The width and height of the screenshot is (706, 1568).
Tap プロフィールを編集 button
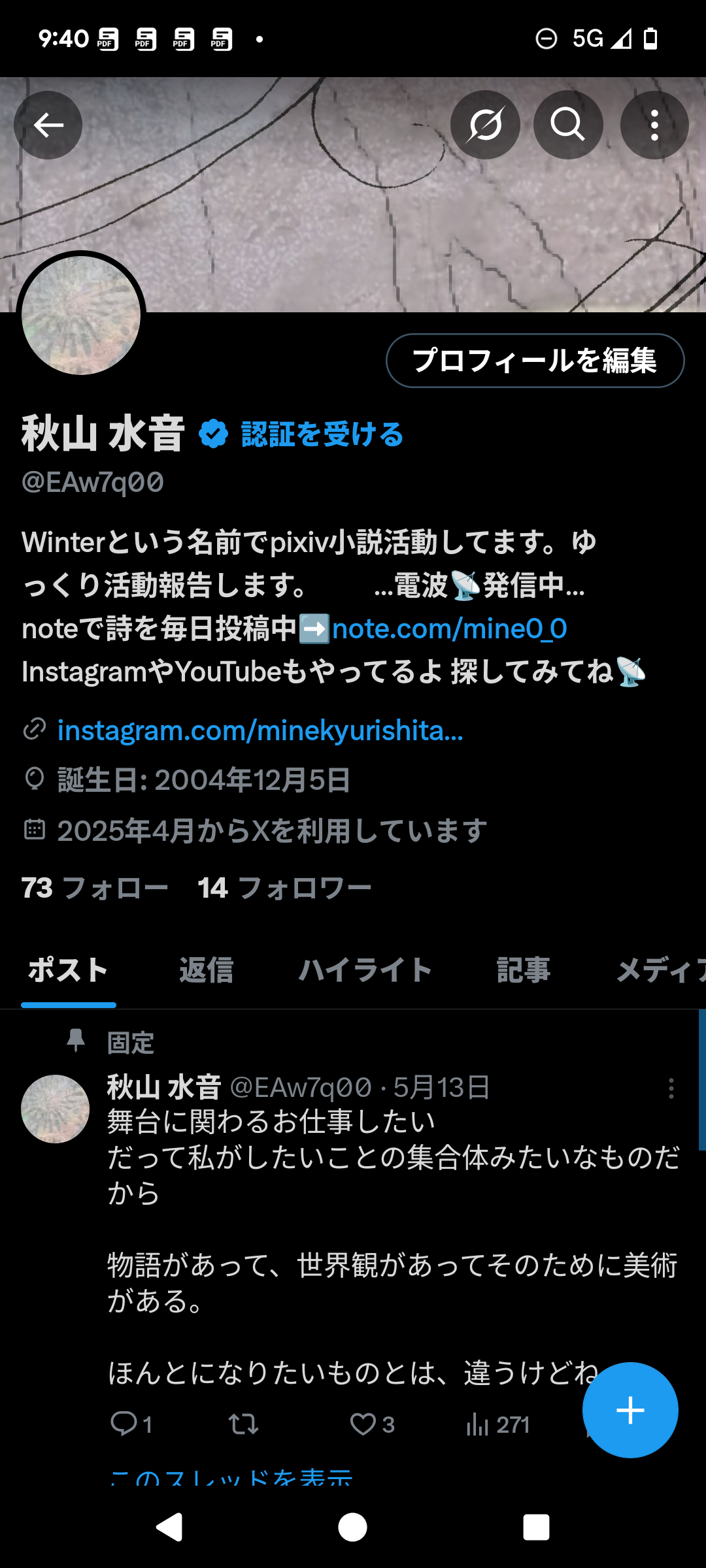coord(535,361)
